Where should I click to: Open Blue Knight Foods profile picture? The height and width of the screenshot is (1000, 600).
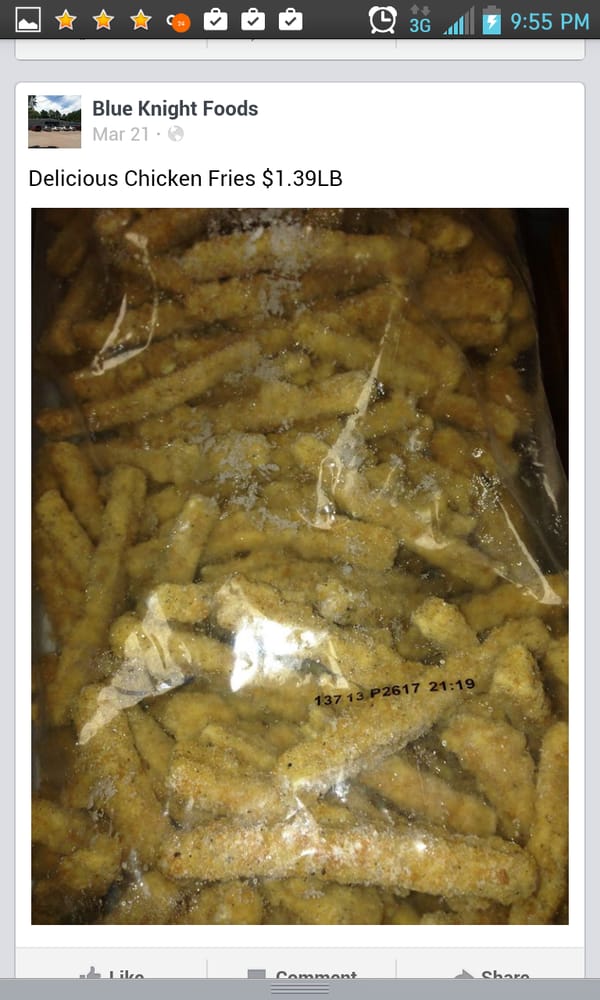(54, 121)
